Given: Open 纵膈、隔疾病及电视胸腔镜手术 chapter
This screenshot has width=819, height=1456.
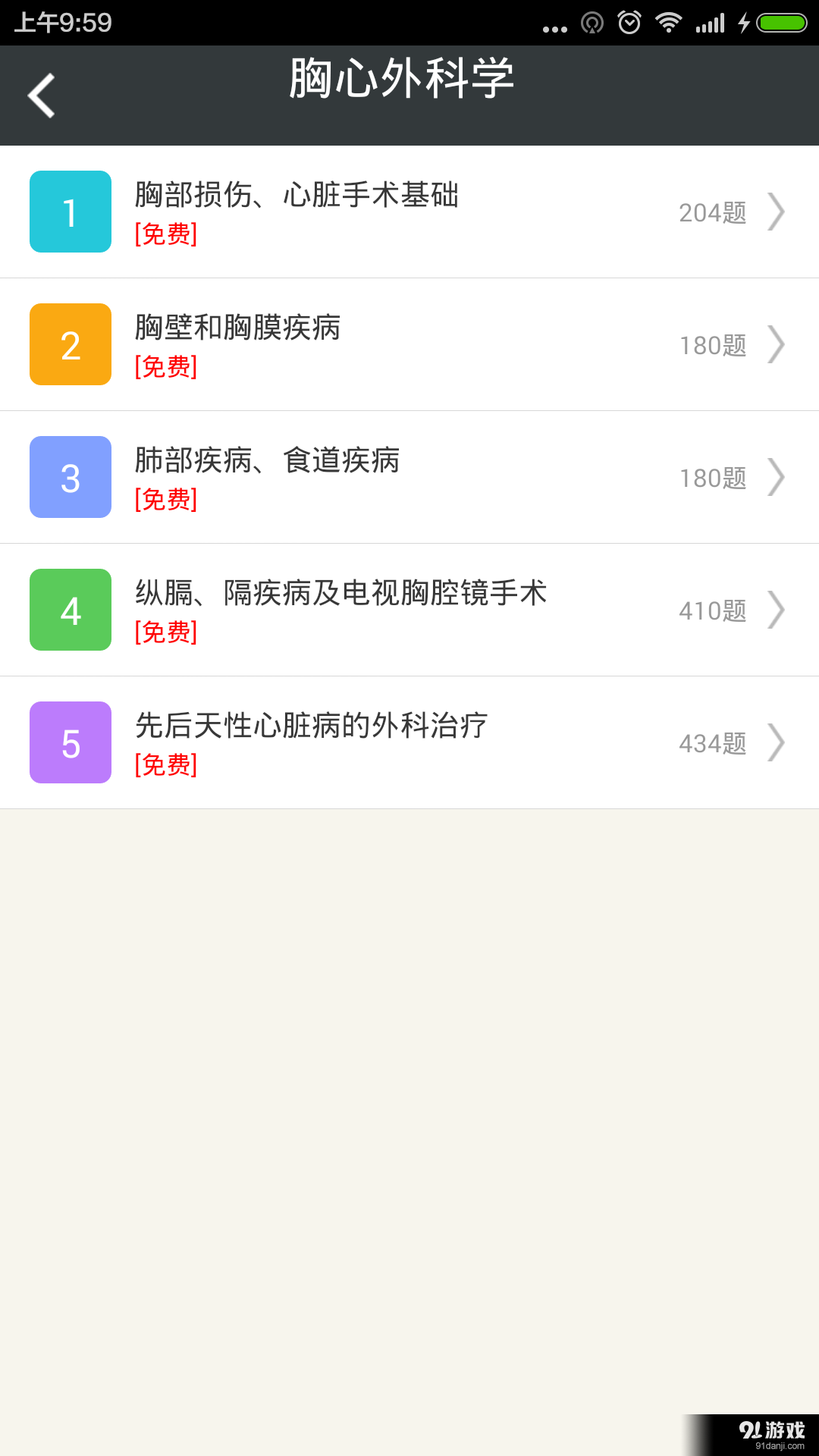Looking at the screenshot, I should click(x=340, y=594).
